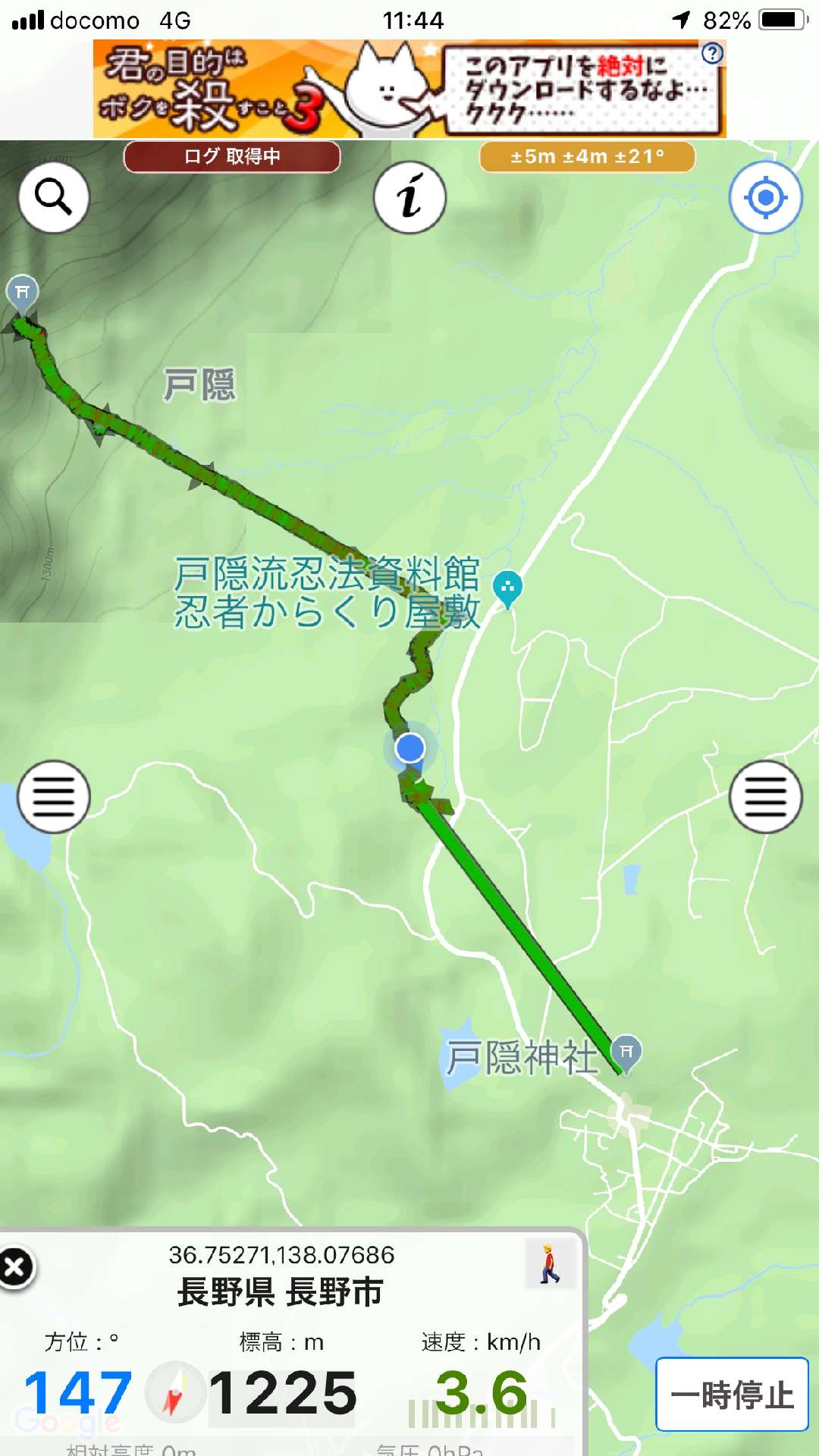This screenshot has width=819, height=1456.
Task: Tap the walking person icon
Action: pos(551,1263)
